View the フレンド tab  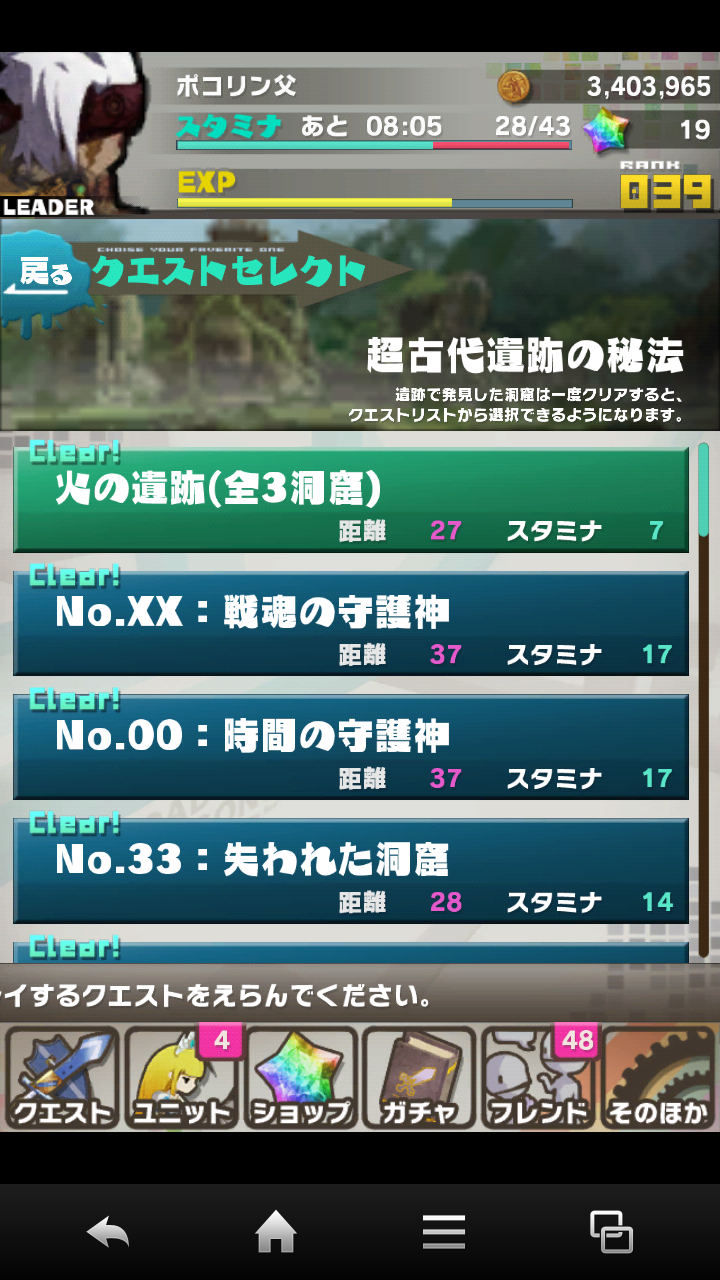click(538, 1078)
